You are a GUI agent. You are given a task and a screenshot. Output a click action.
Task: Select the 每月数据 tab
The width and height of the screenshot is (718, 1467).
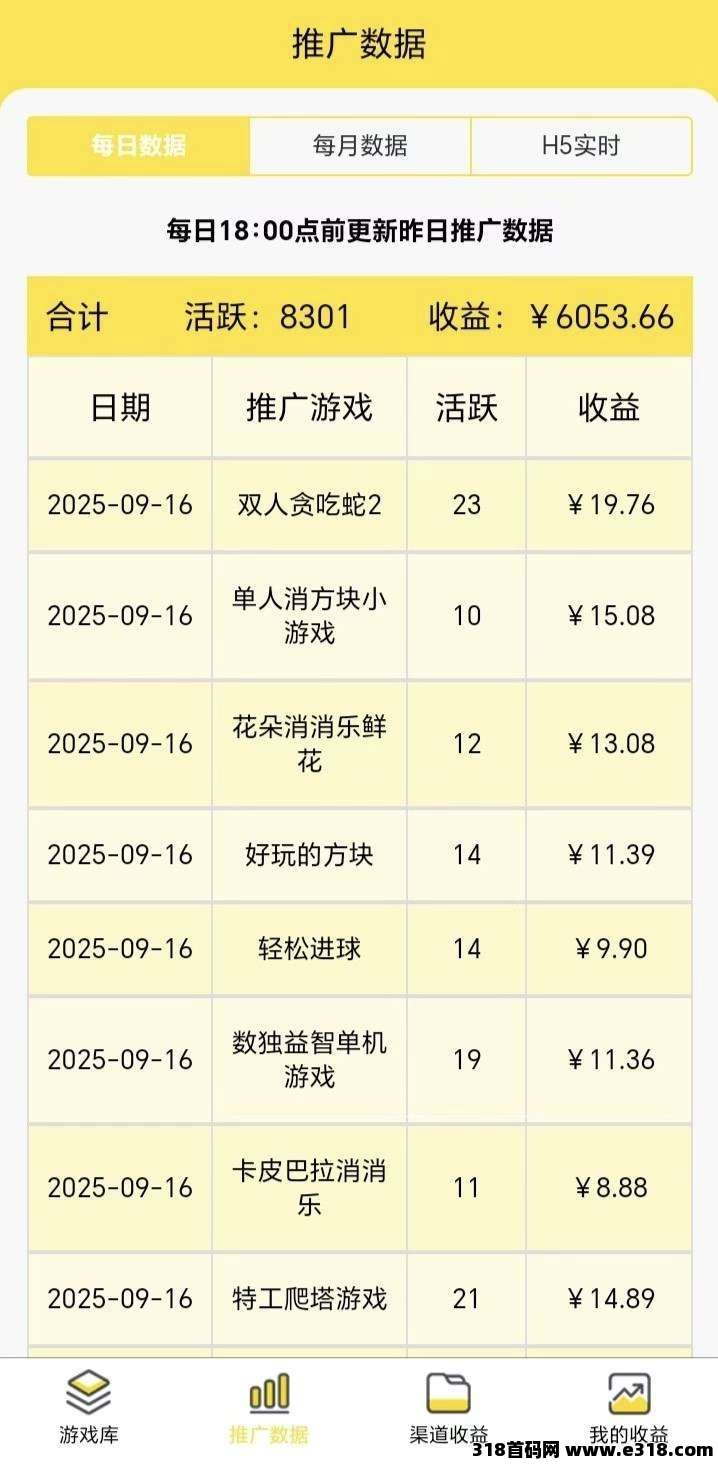tap(360, 146)
